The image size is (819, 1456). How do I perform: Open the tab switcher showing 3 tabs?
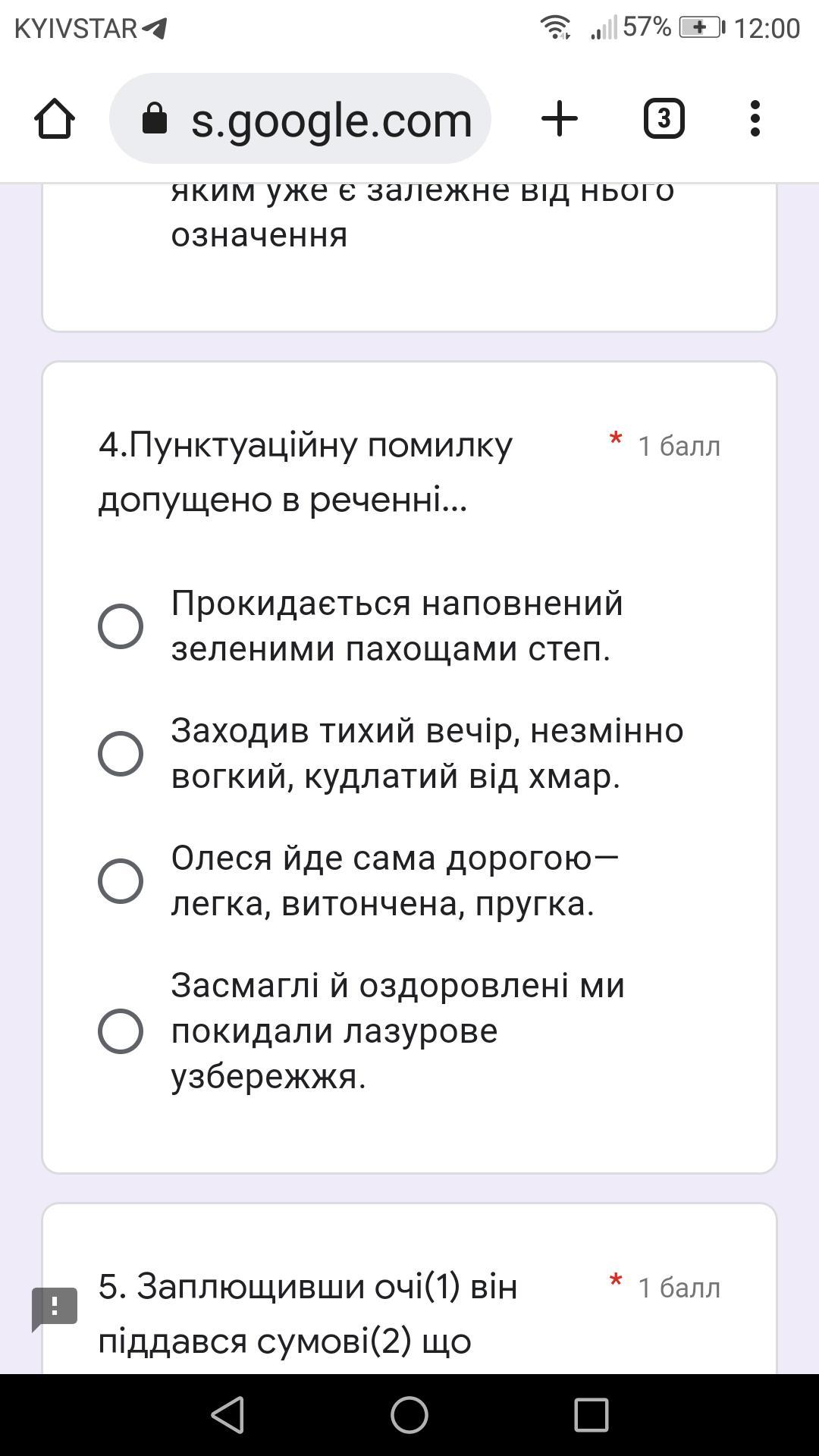[664, 118]
